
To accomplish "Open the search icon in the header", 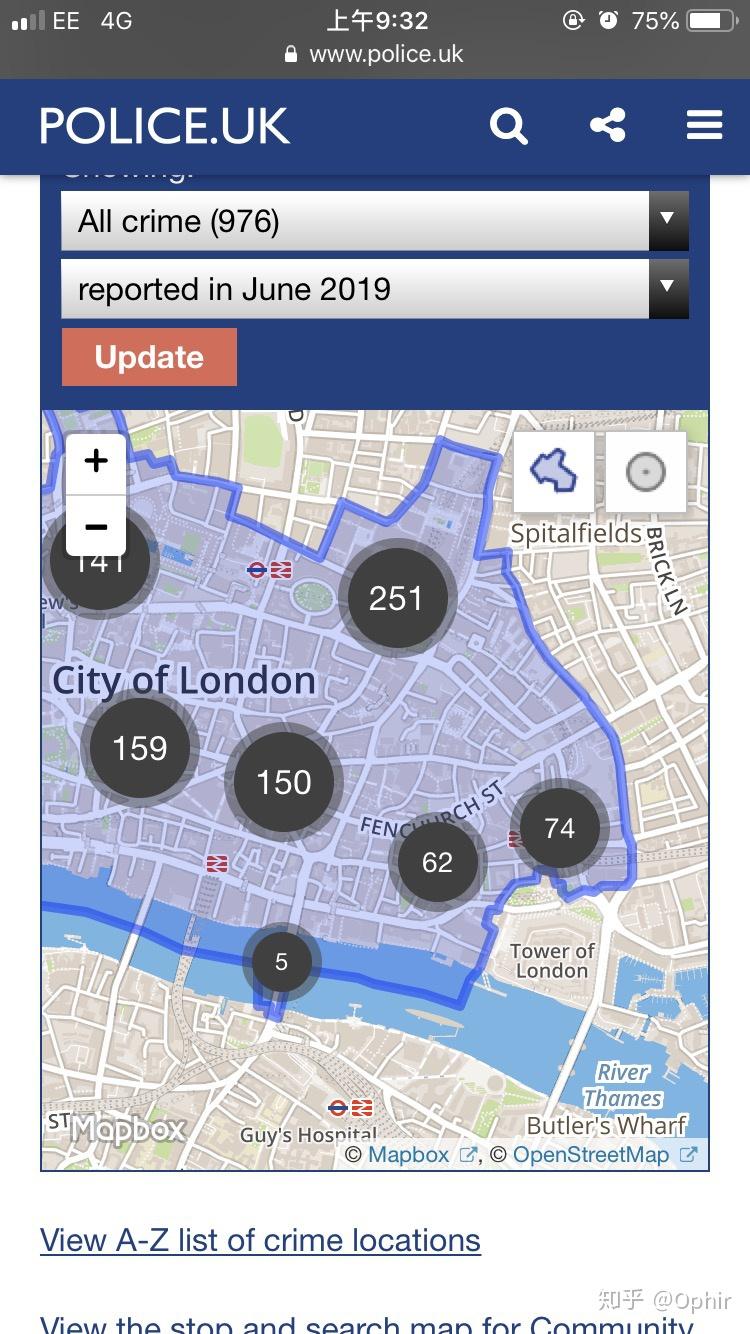I will click(508, 127).
